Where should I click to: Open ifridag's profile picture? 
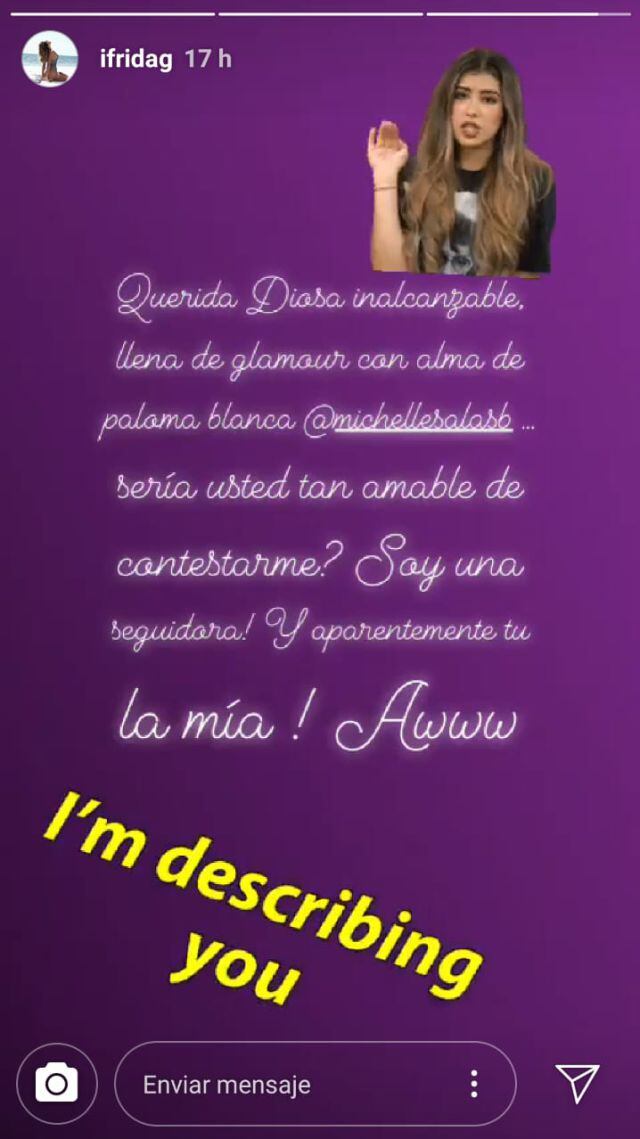(50, 58)
